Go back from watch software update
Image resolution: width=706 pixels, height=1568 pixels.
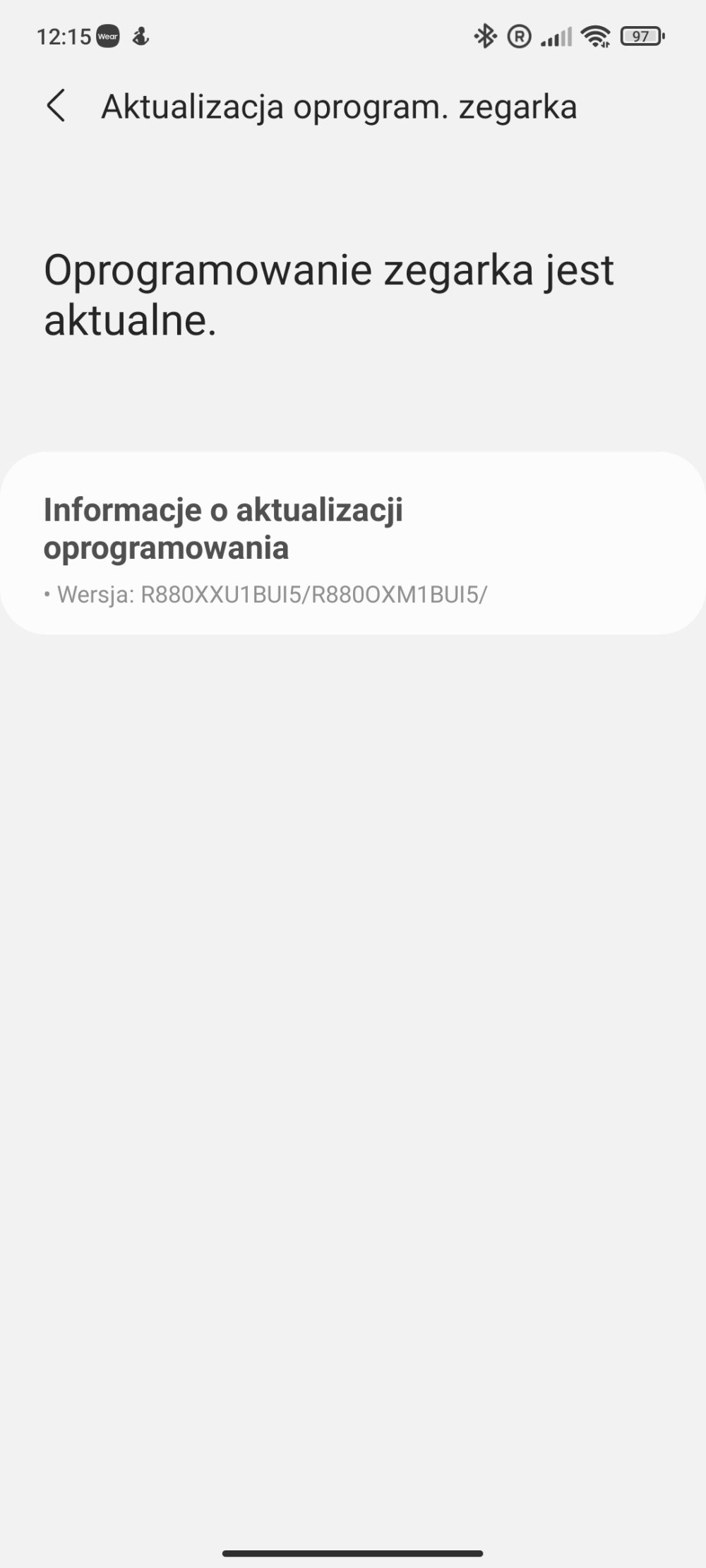[x=56, y=106]
